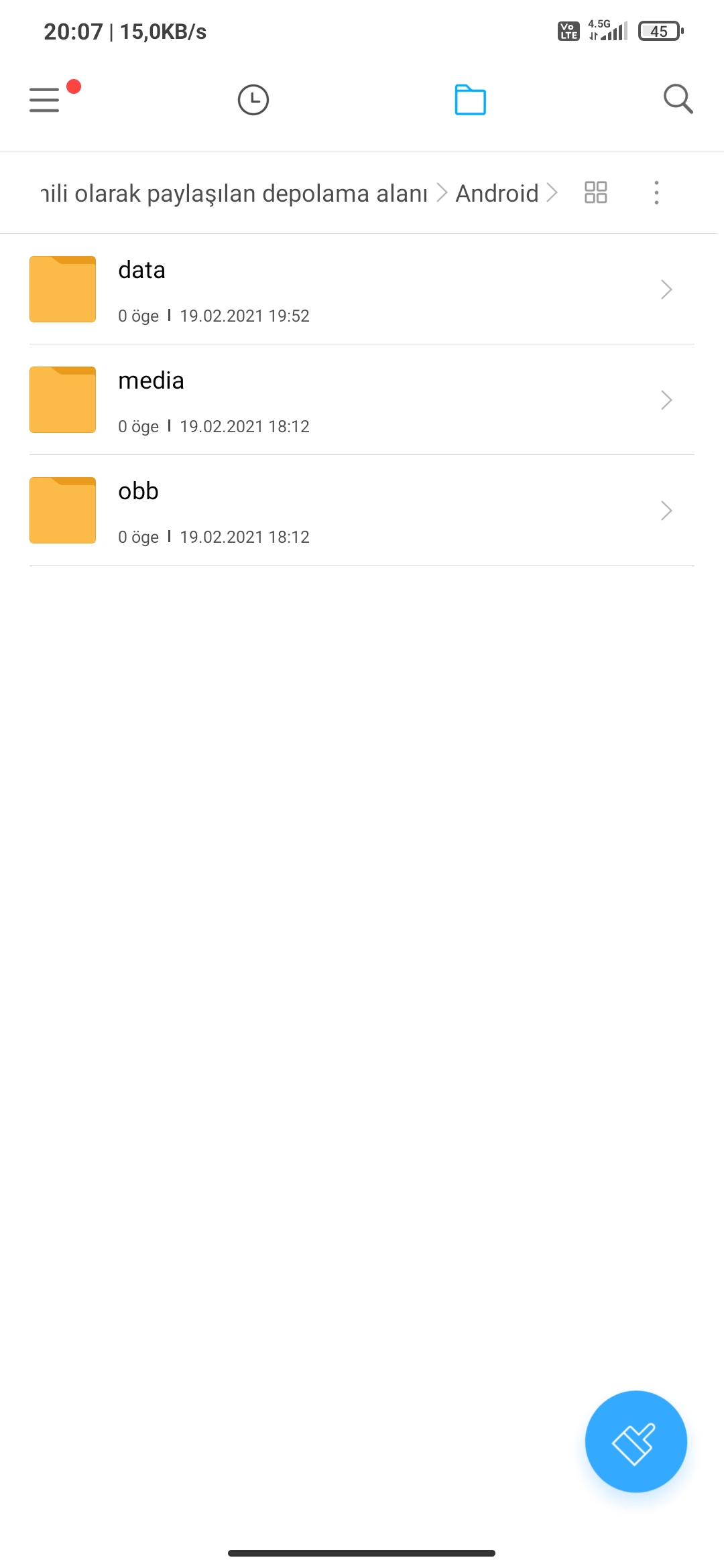
Task: Tap the search magnifier icon
Action: 678,100
